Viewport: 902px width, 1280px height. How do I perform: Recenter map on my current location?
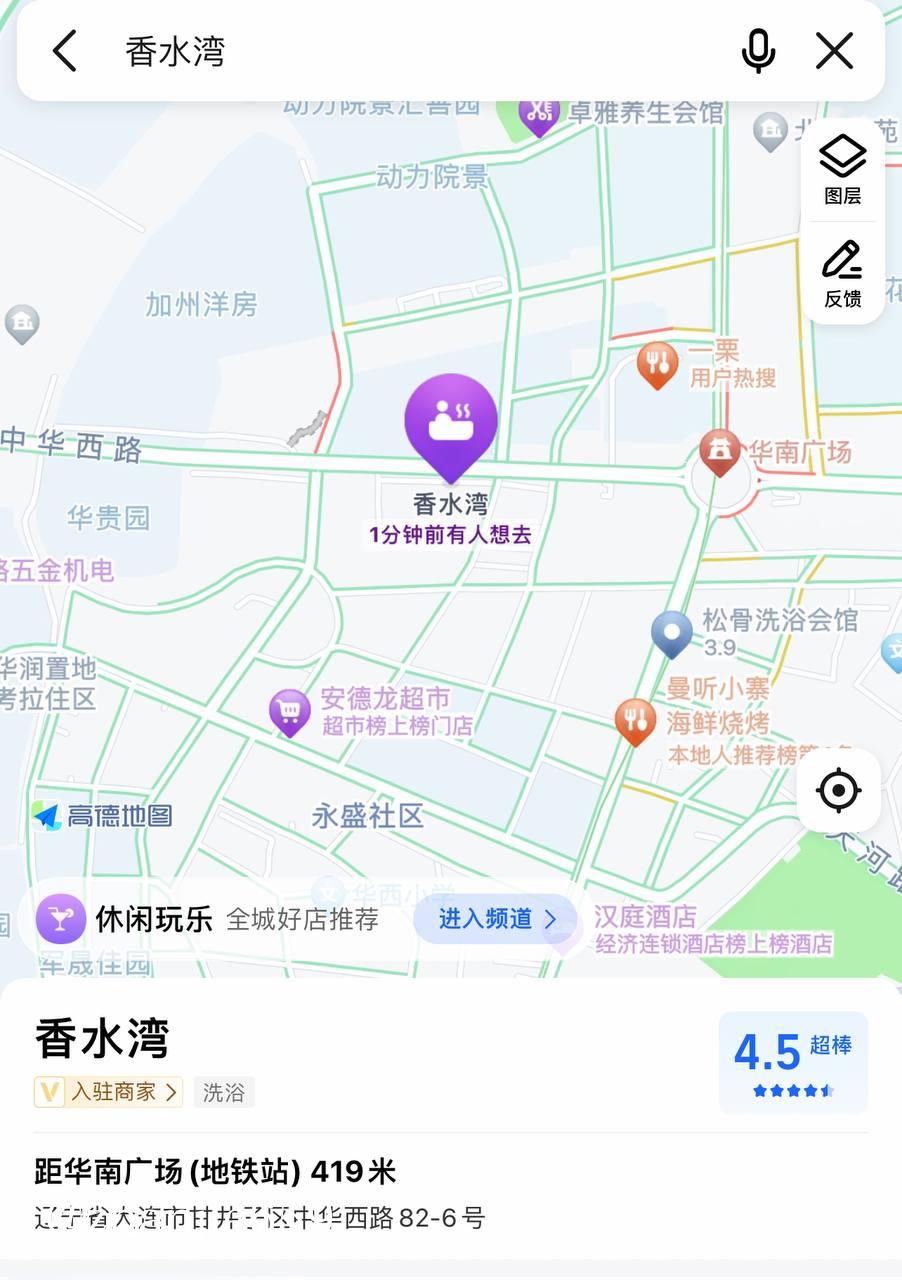click(838, 791)
